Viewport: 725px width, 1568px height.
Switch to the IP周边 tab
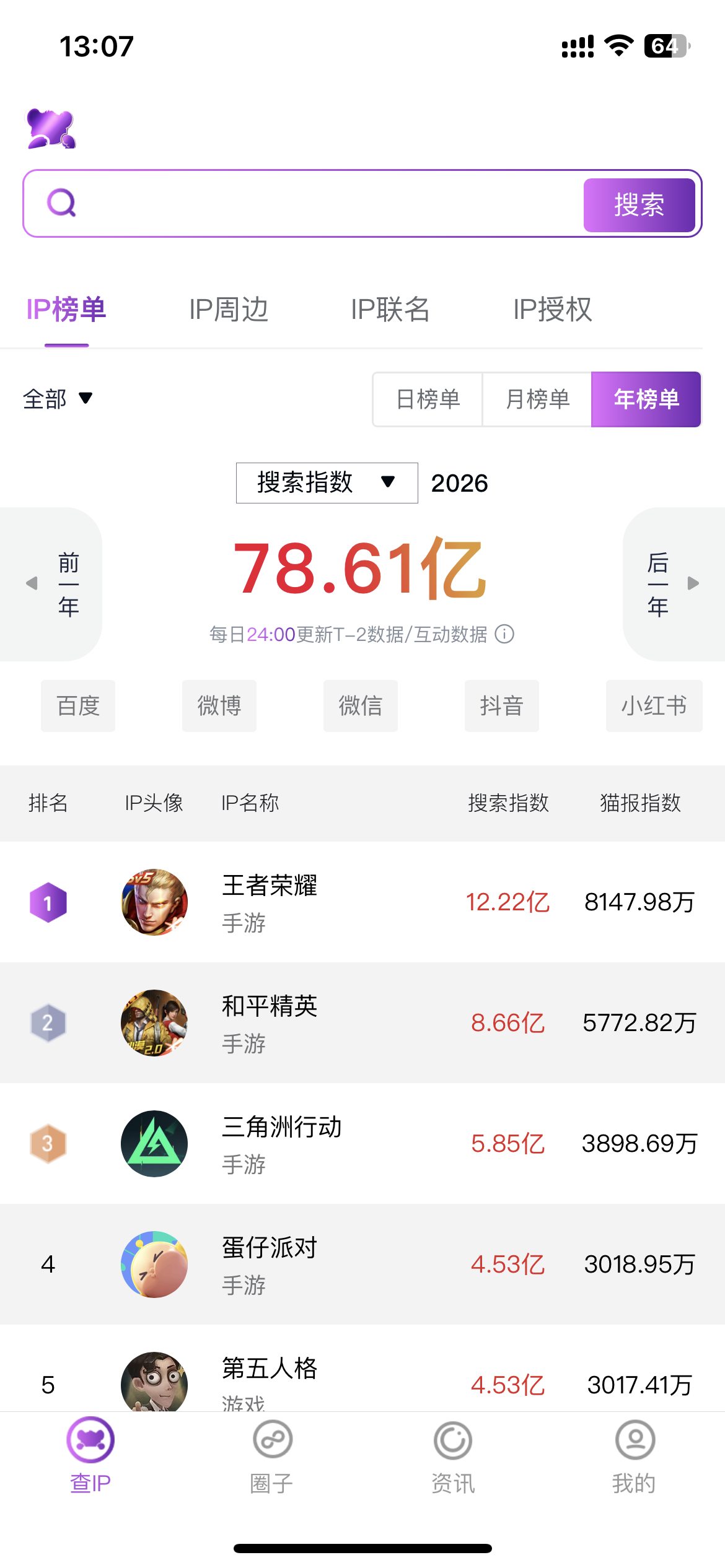[x=229, y=309]
